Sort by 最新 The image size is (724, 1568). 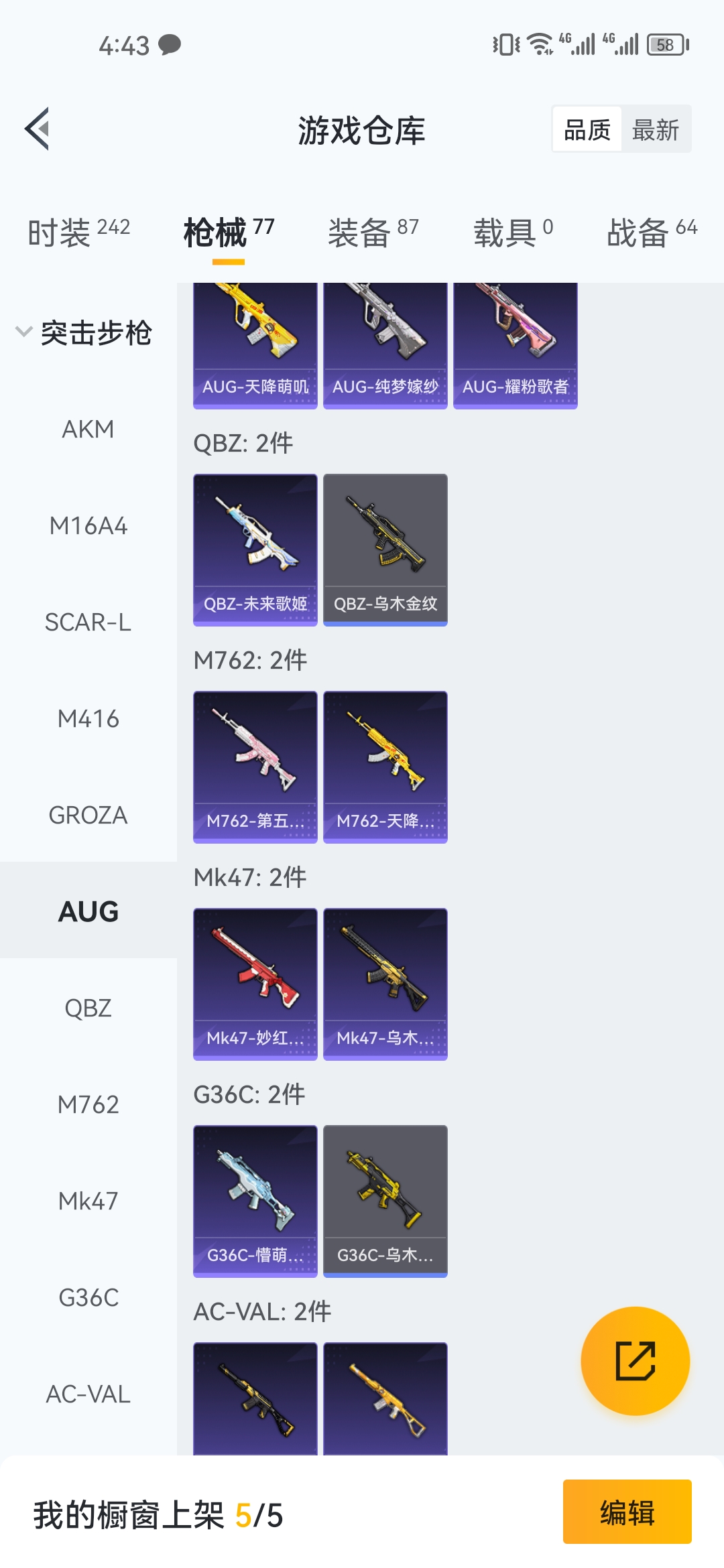(x=655, y=129)
